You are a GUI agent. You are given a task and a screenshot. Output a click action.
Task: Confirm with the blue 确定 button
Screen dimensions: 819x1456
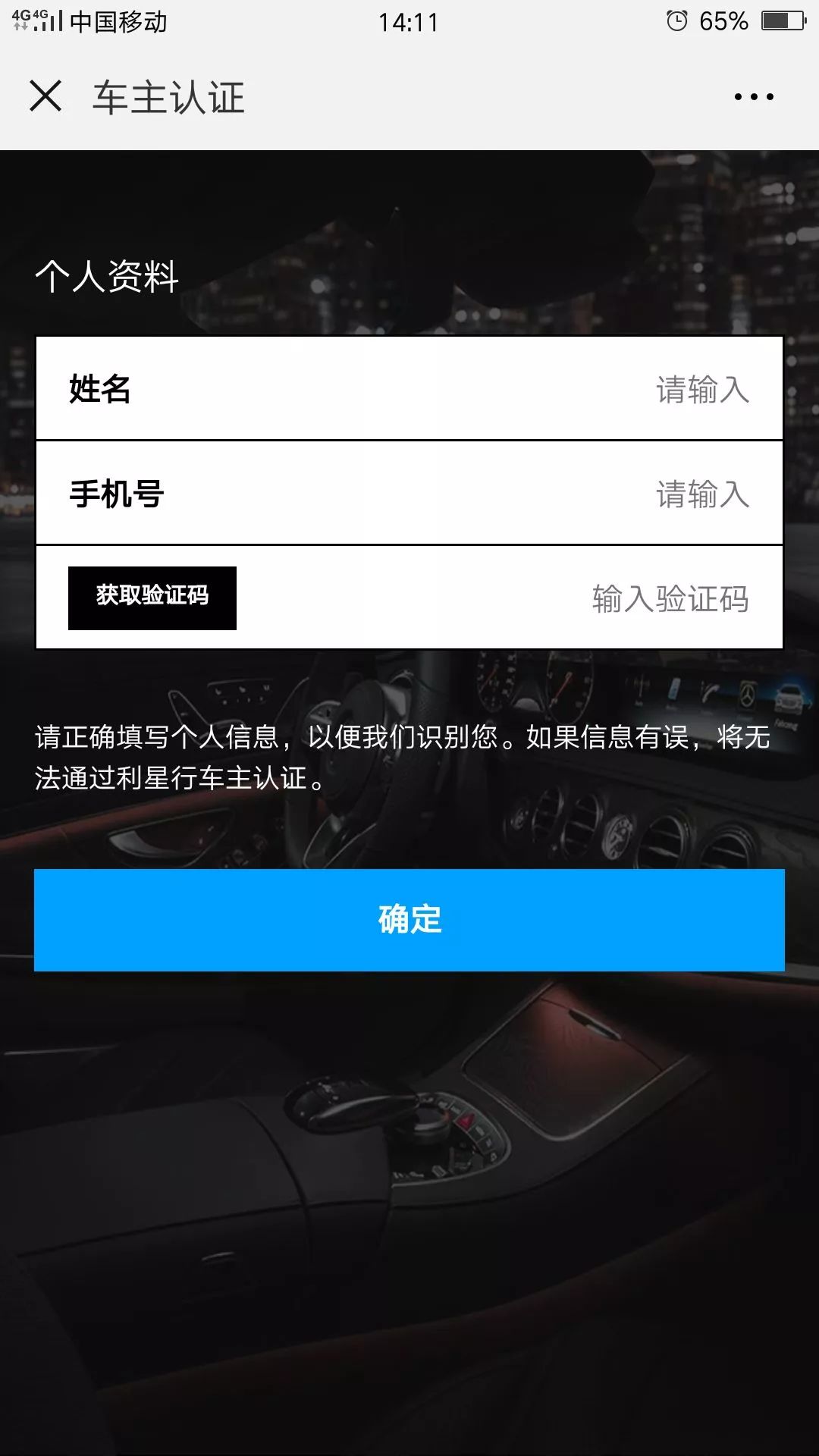pyautogui.click(x=409, y=920)
